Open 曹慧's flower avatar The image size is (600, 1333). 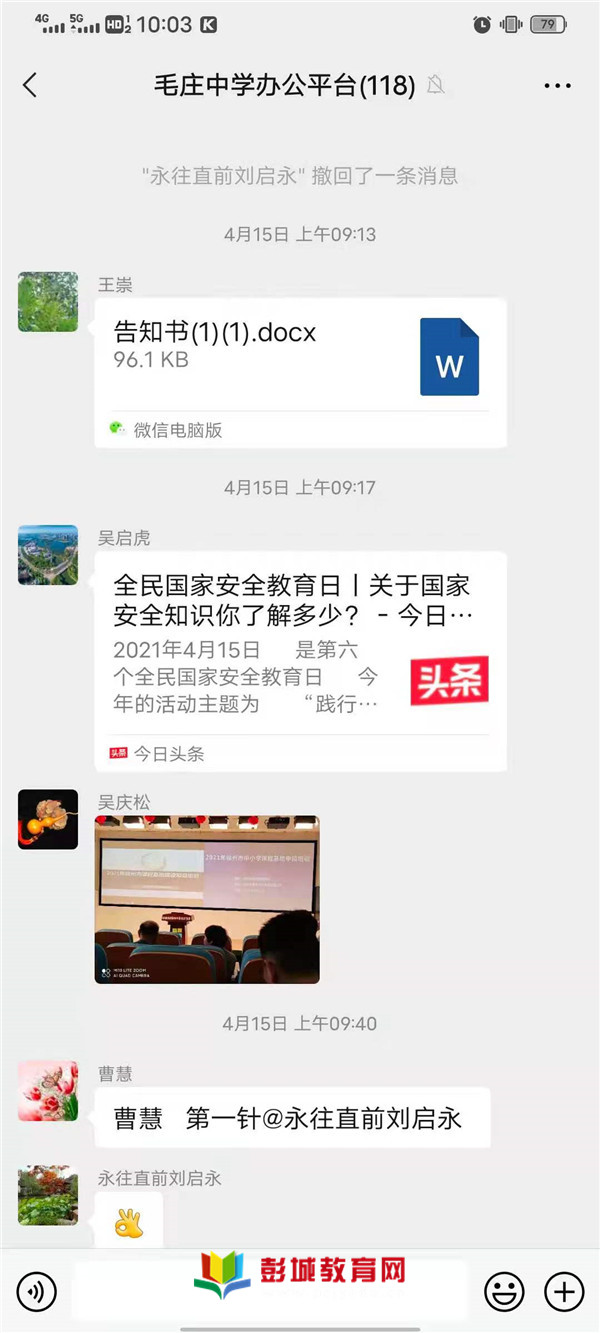(x=48, y=1091)
